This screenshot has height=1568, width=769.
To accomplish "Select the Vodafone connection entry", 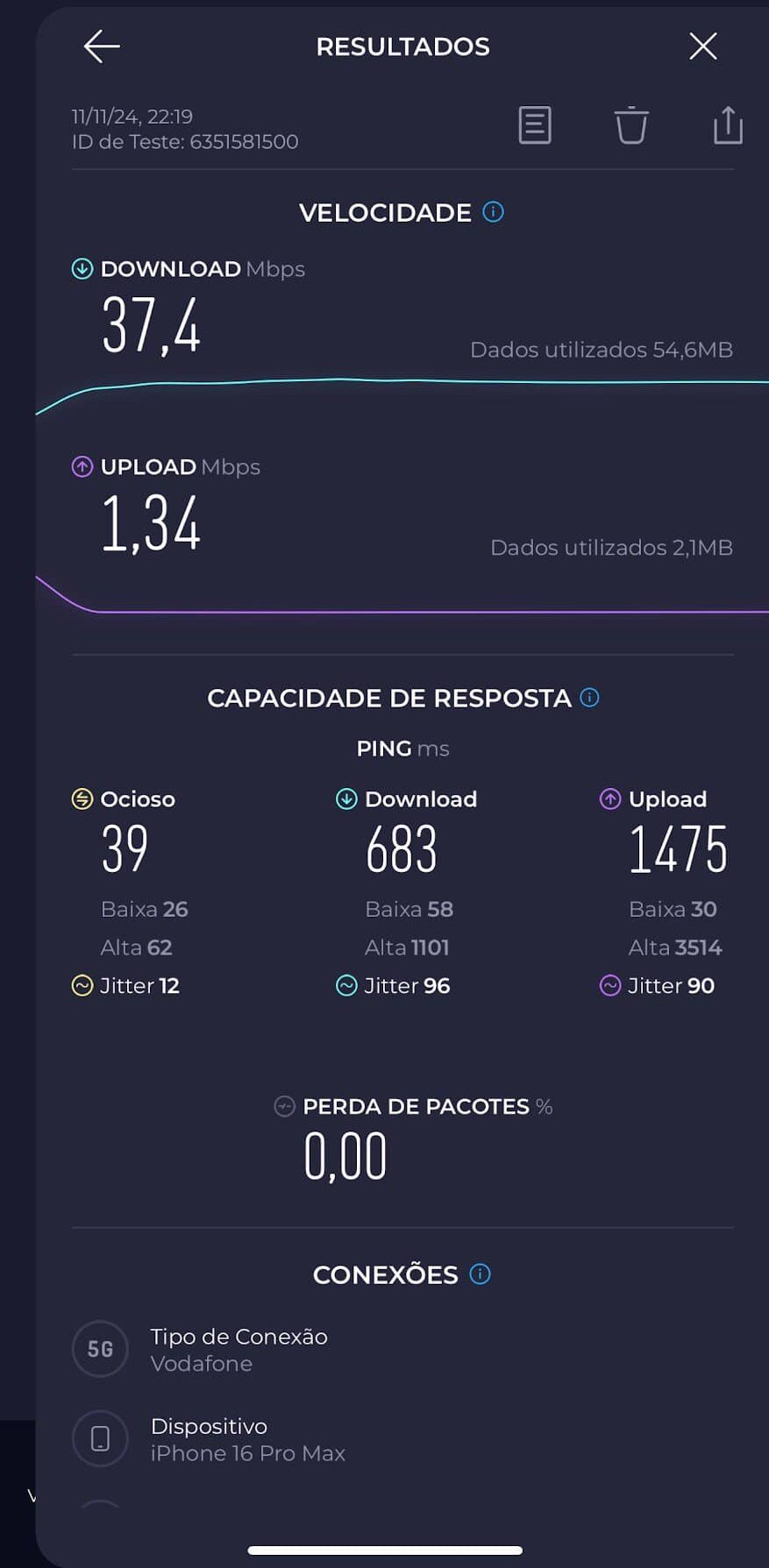I will coord(202,1364).
